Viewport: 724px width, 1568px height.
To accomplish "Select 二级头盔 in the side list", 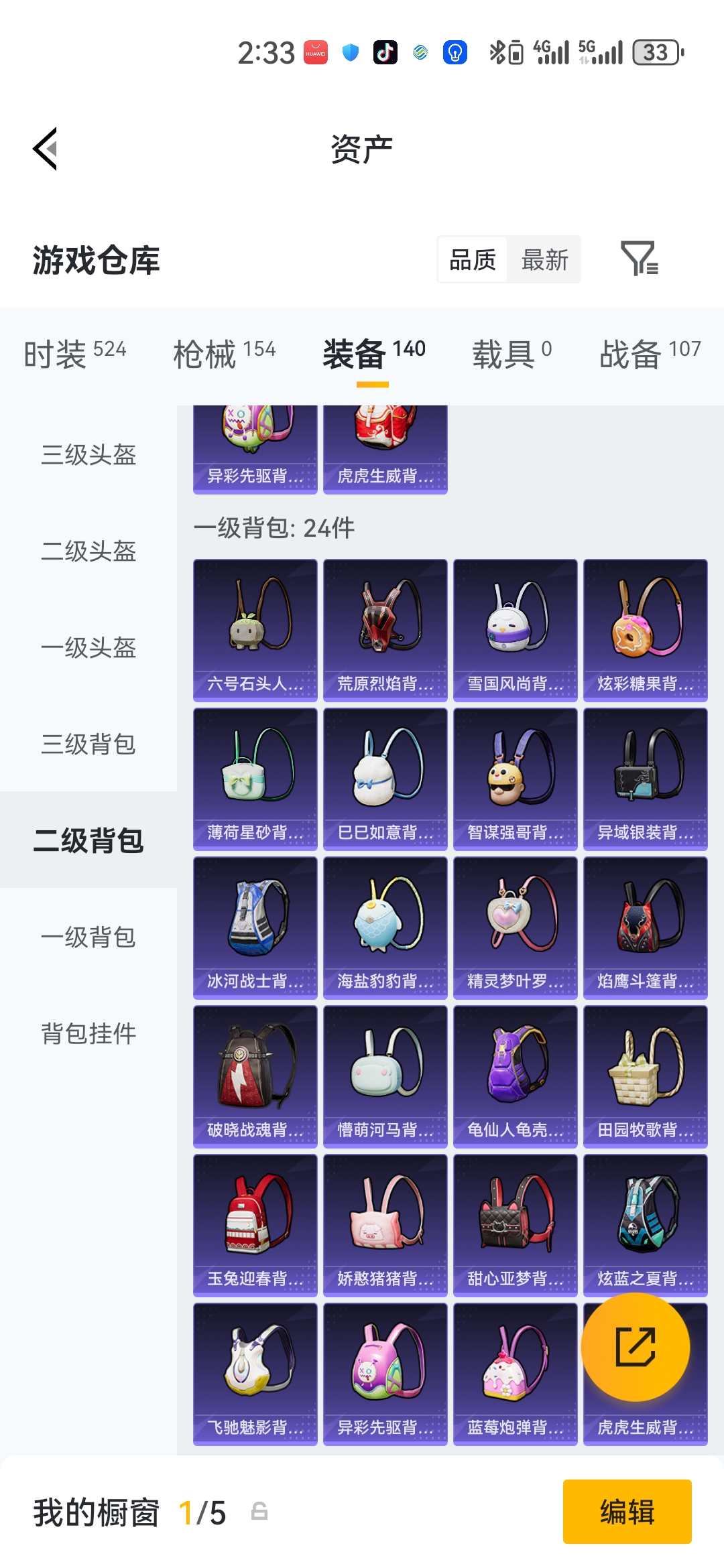I will (88, 551).
